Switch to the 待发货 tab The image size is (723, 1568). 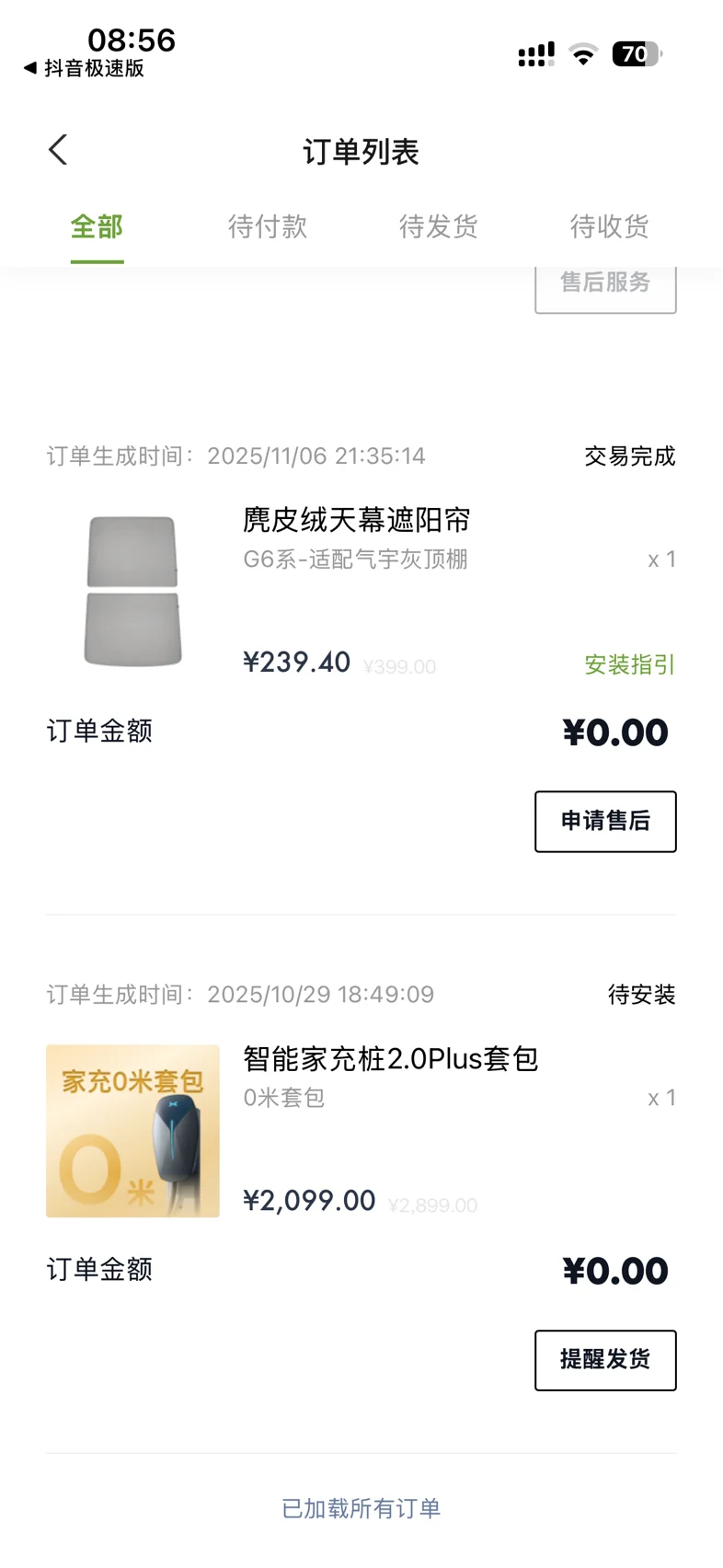(439, 226)
